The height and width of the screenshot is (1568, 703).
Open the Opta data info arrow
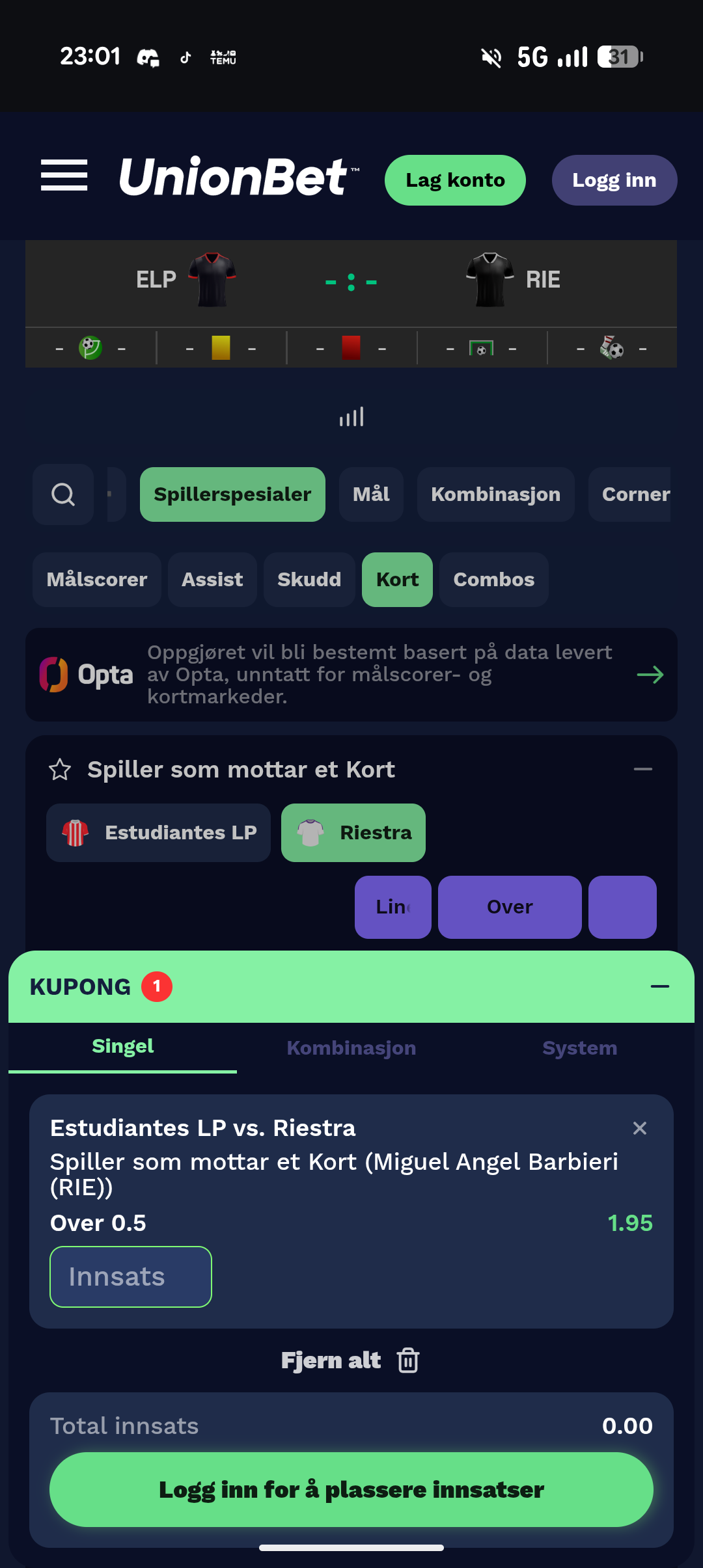point(650,675)
